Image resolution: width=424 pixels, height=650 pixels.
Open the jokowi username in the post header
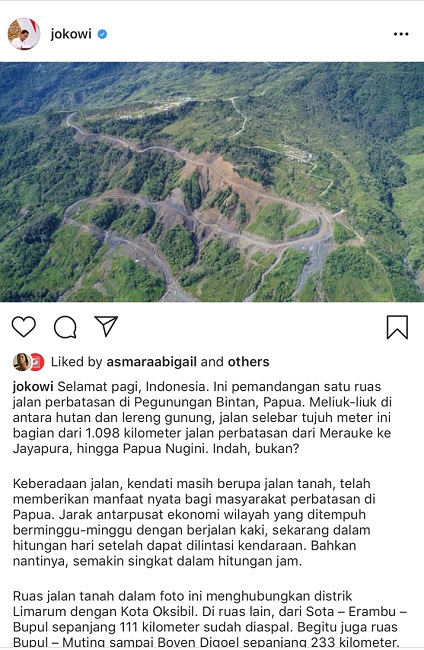71,34
